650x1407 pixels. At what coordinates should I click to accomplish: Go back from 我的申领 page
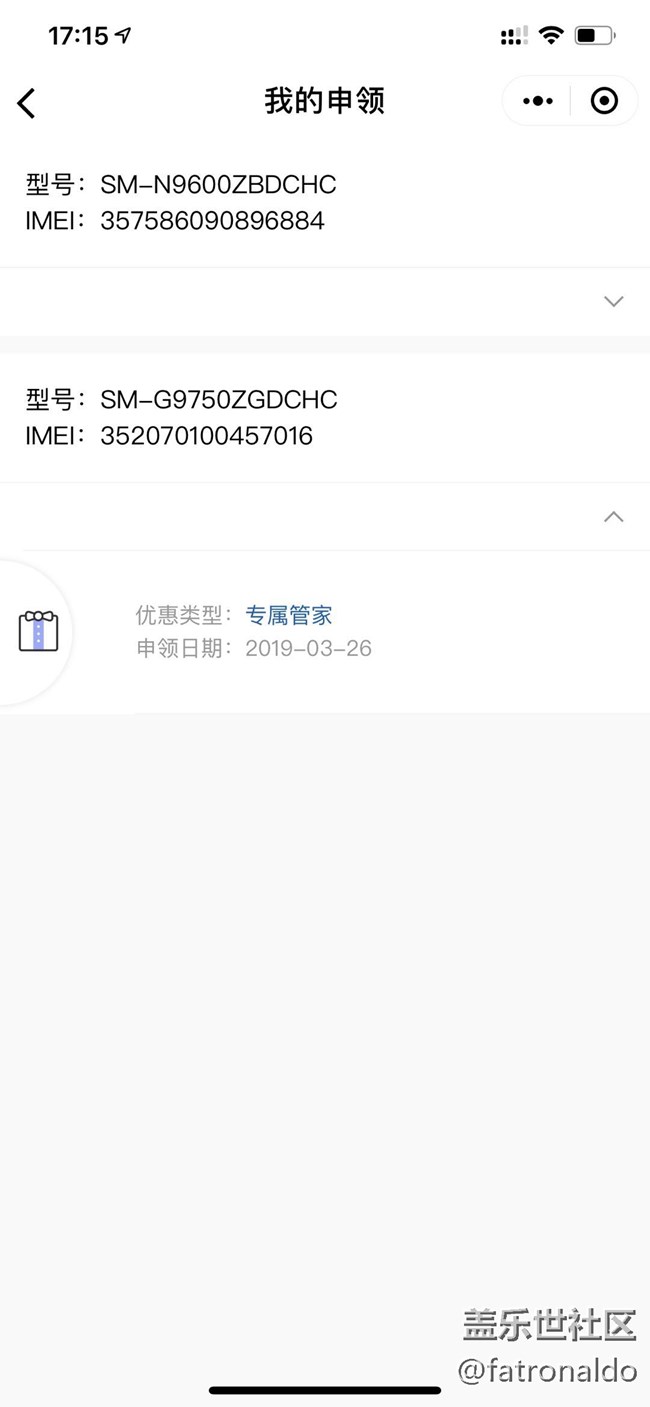tap(27, 102)
